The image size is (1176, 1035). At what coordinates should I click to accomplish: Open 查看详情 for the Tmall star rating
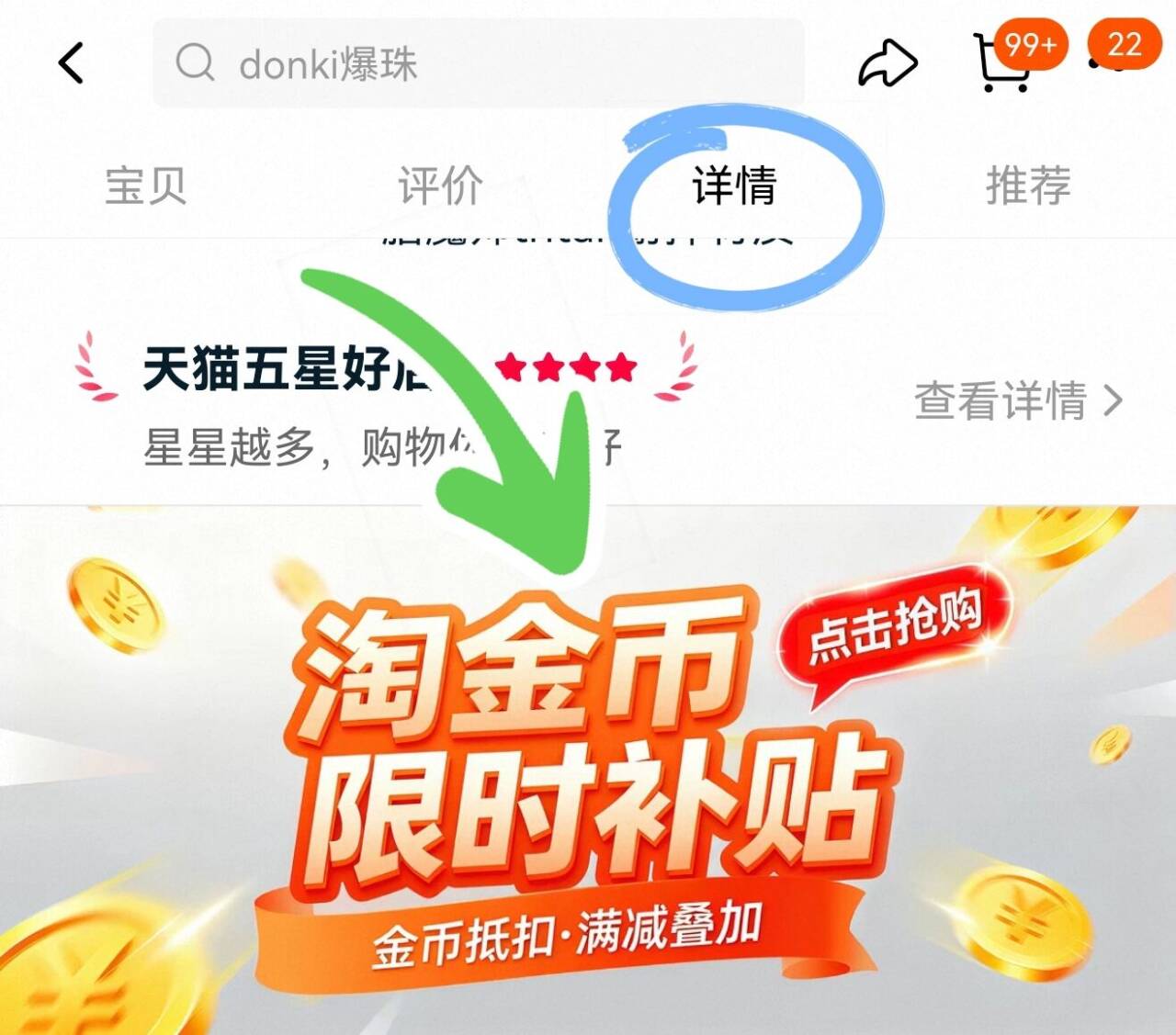(x=1018, y=400)
